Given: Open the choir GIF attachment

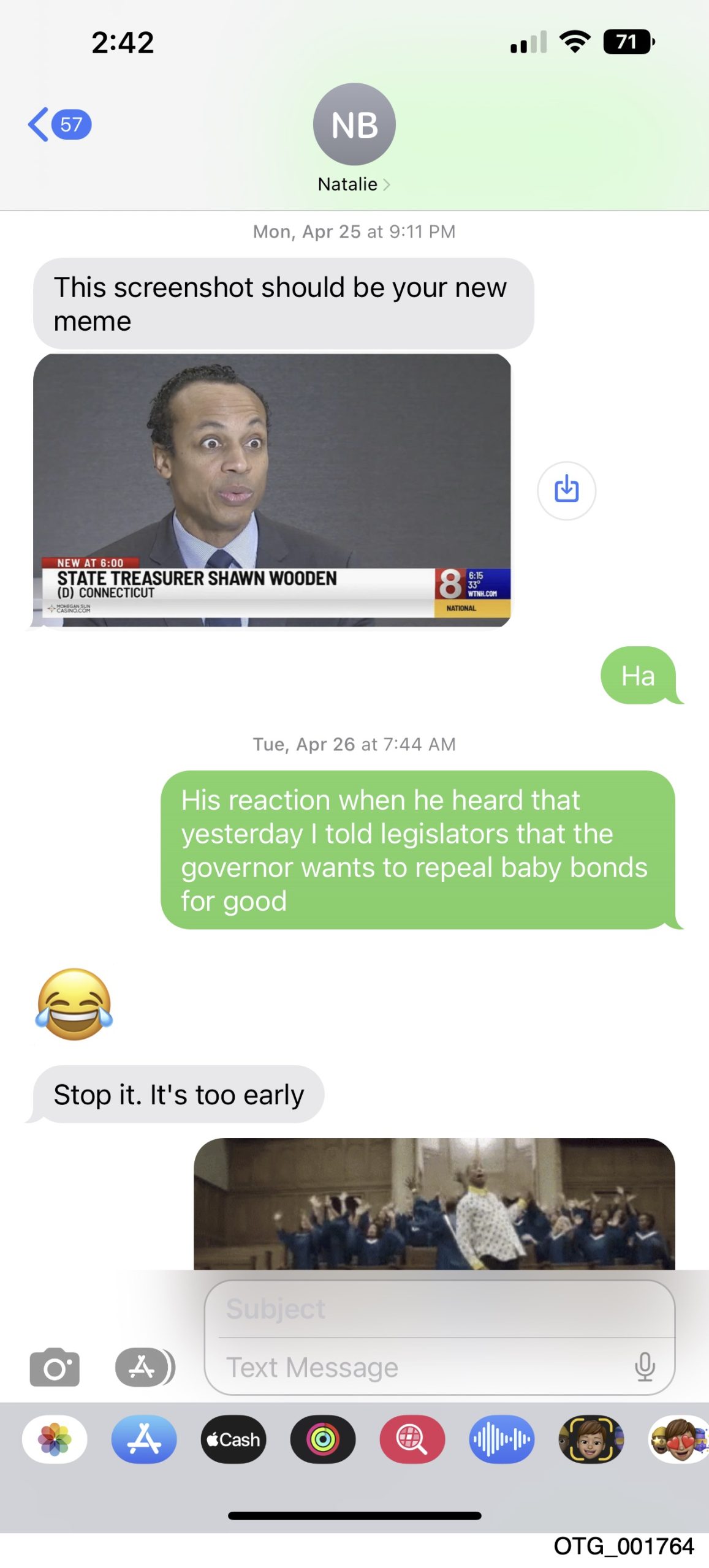Looking at the screenshot, I should click(434, 1202).
